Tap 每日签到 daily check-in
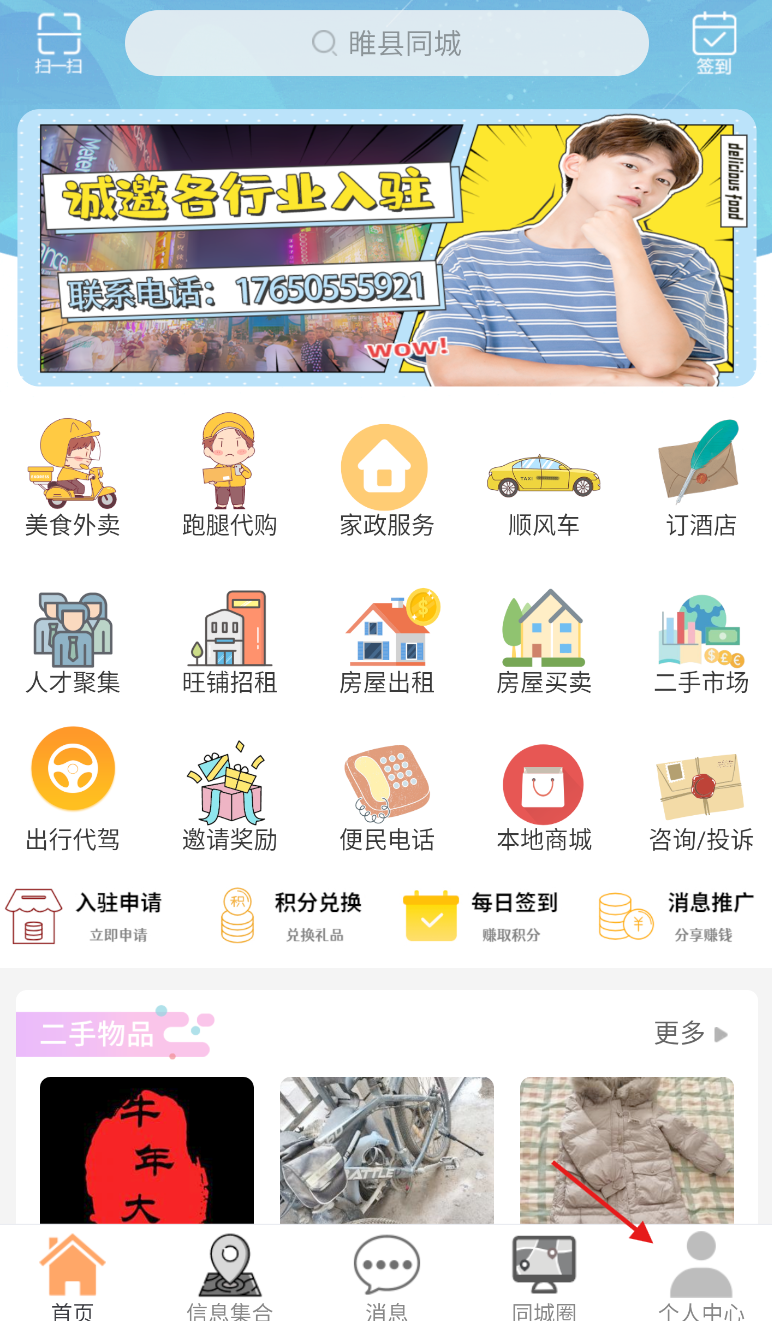772x1321 pixels. click(480, 917)
